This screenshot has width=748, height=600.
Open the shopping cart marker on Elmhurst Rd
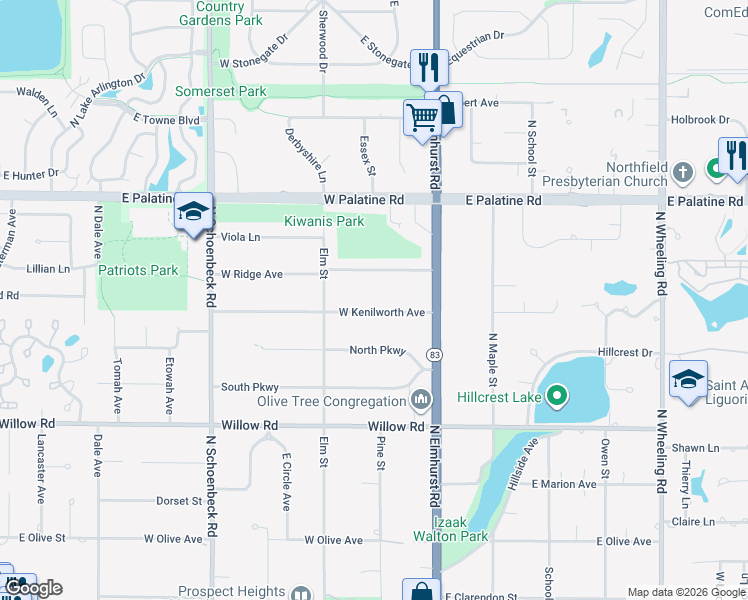click(422, 117)
